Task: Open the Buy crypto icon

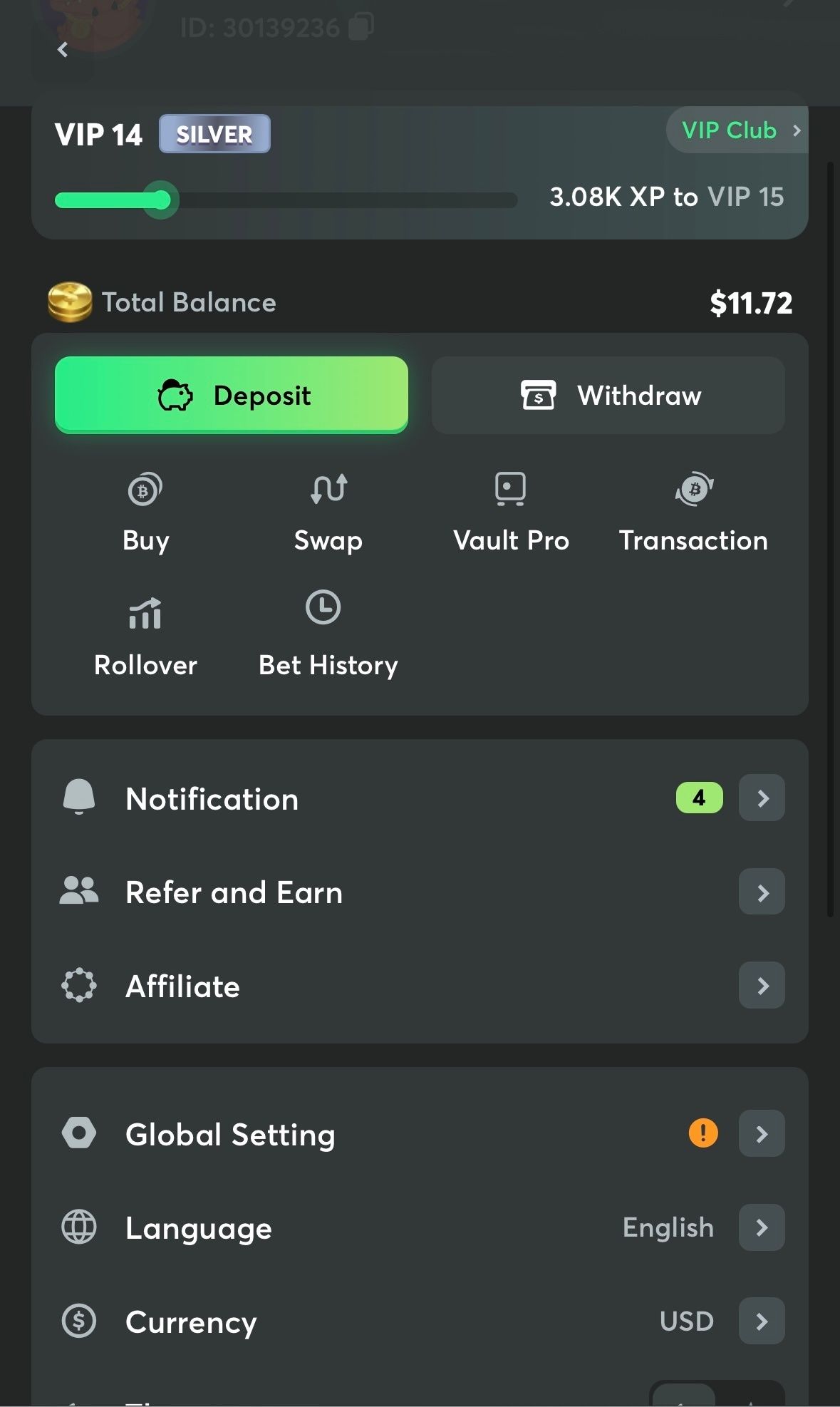Action: click(145, 489)
